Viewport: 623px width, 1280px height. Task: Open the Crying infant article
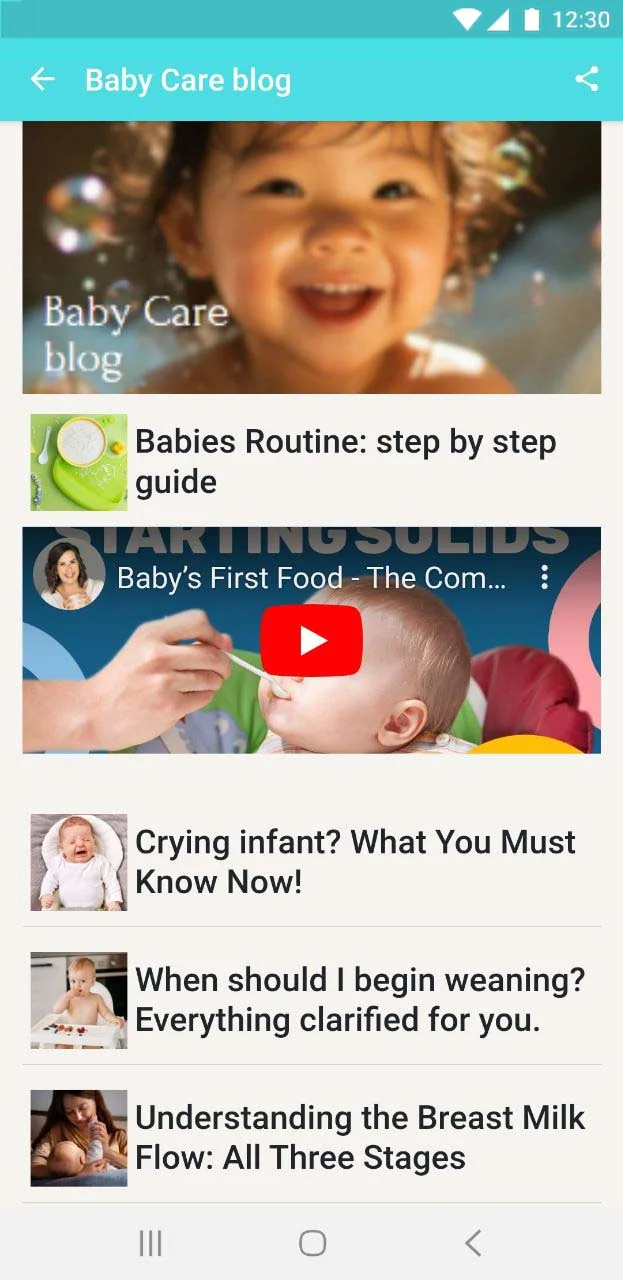click(355, 862)
